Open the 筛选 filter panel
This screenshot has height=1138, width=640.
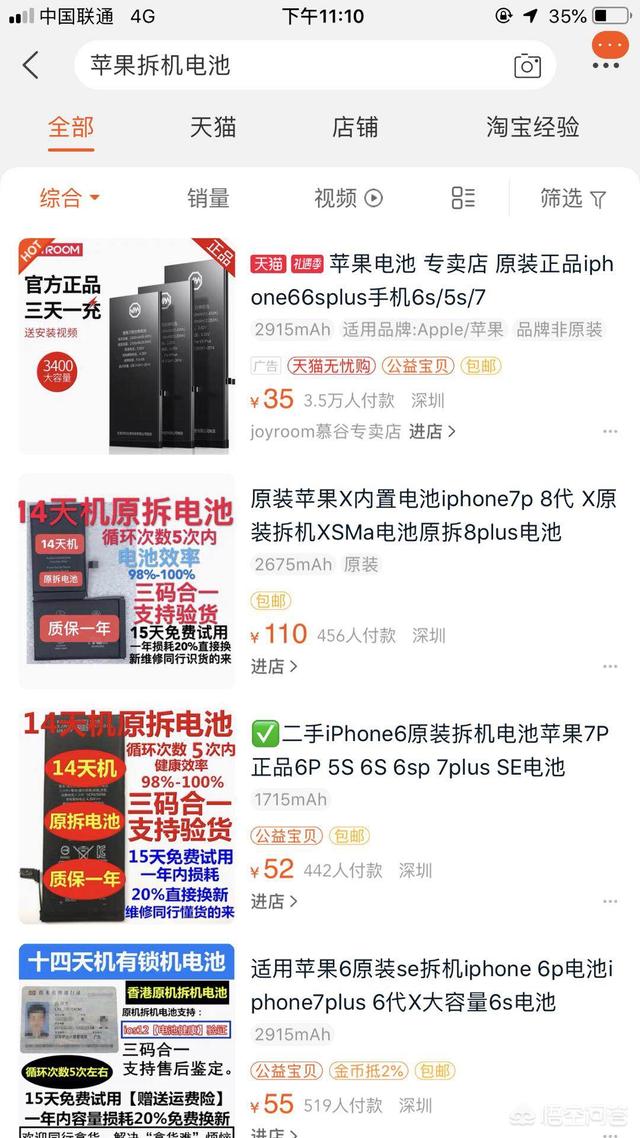[x=573, y=198]
